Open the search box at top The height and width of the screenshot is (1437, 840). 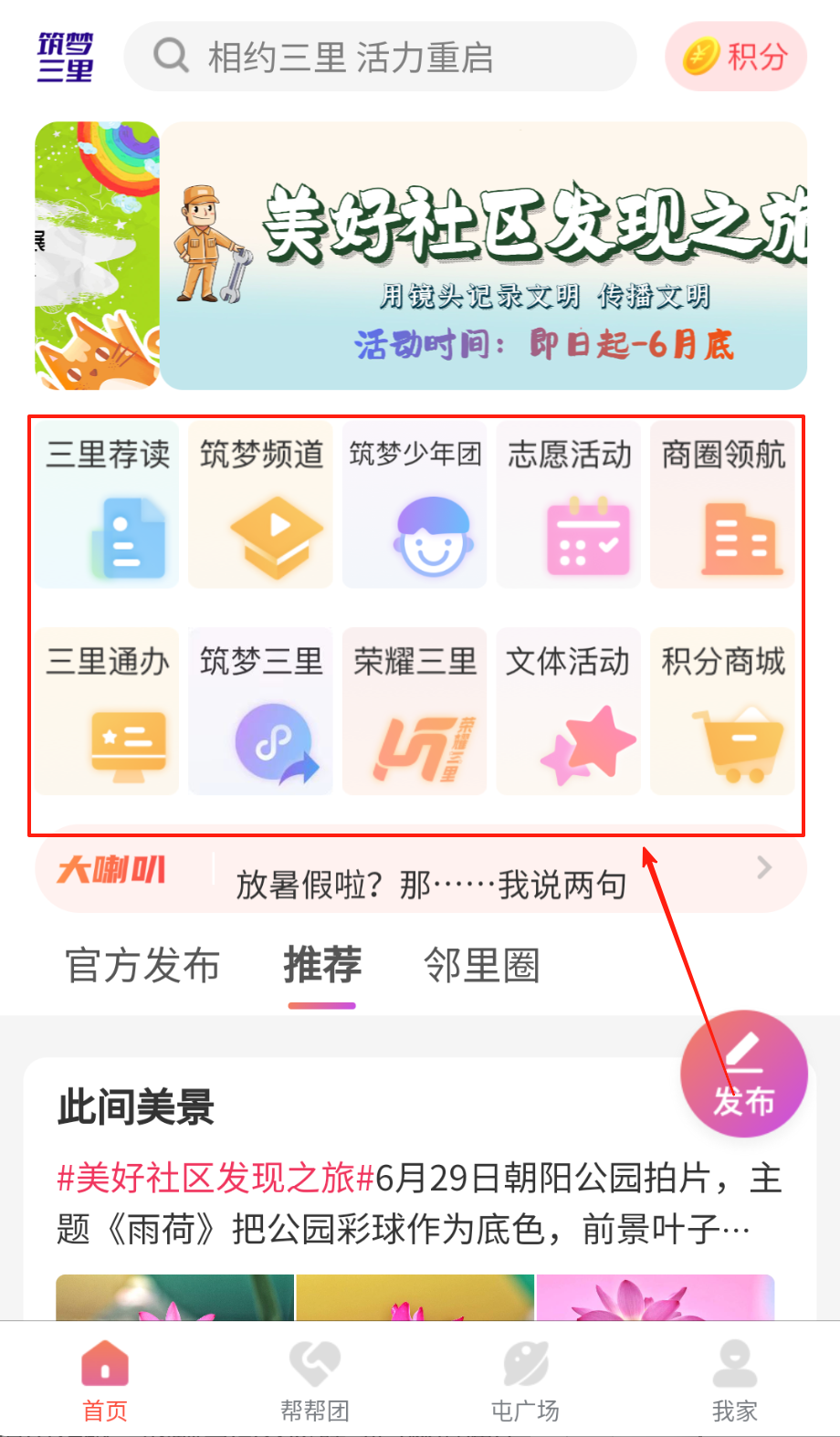tap(380, 57)
